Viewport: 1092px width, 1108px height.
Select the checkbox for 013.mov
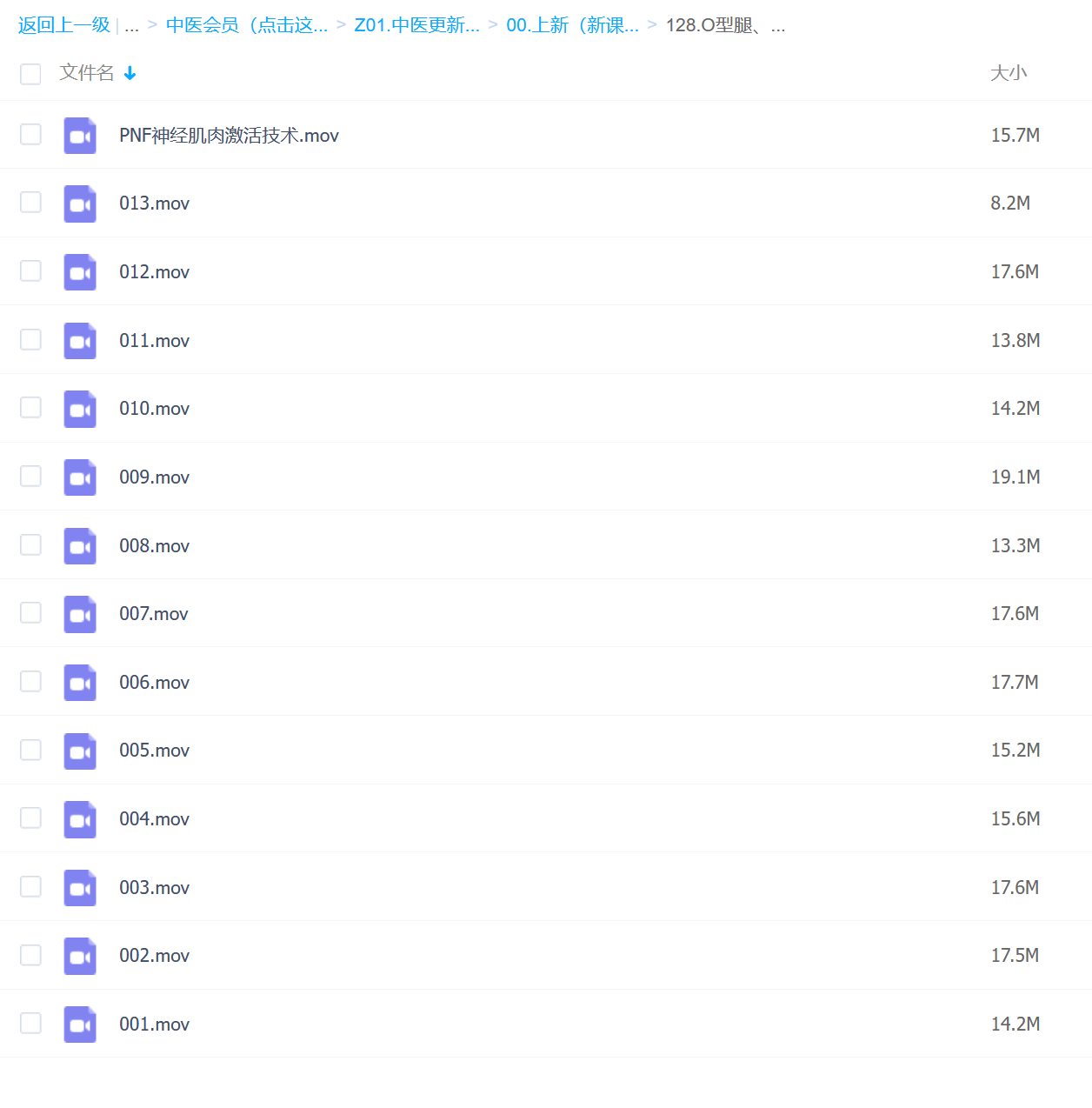point(30,203)
